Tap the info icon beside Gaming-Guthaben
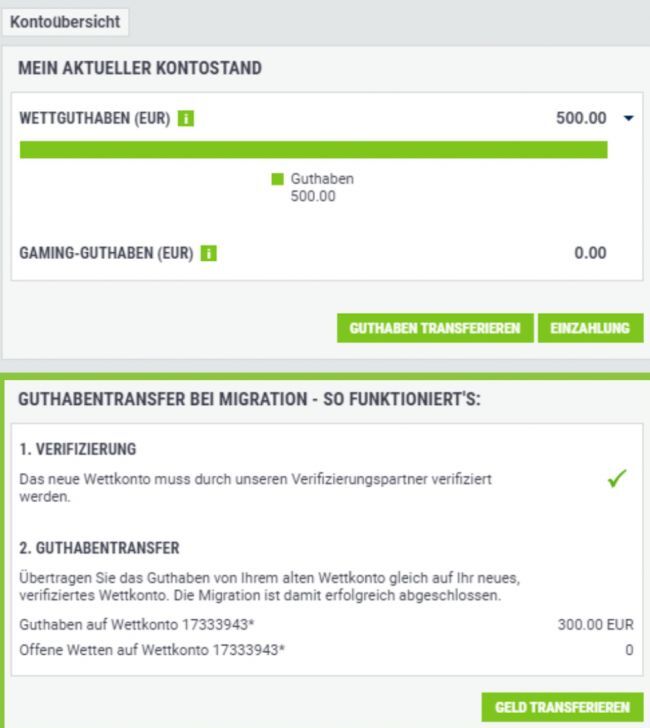This screenshot has width=650, height=728. 208,254
